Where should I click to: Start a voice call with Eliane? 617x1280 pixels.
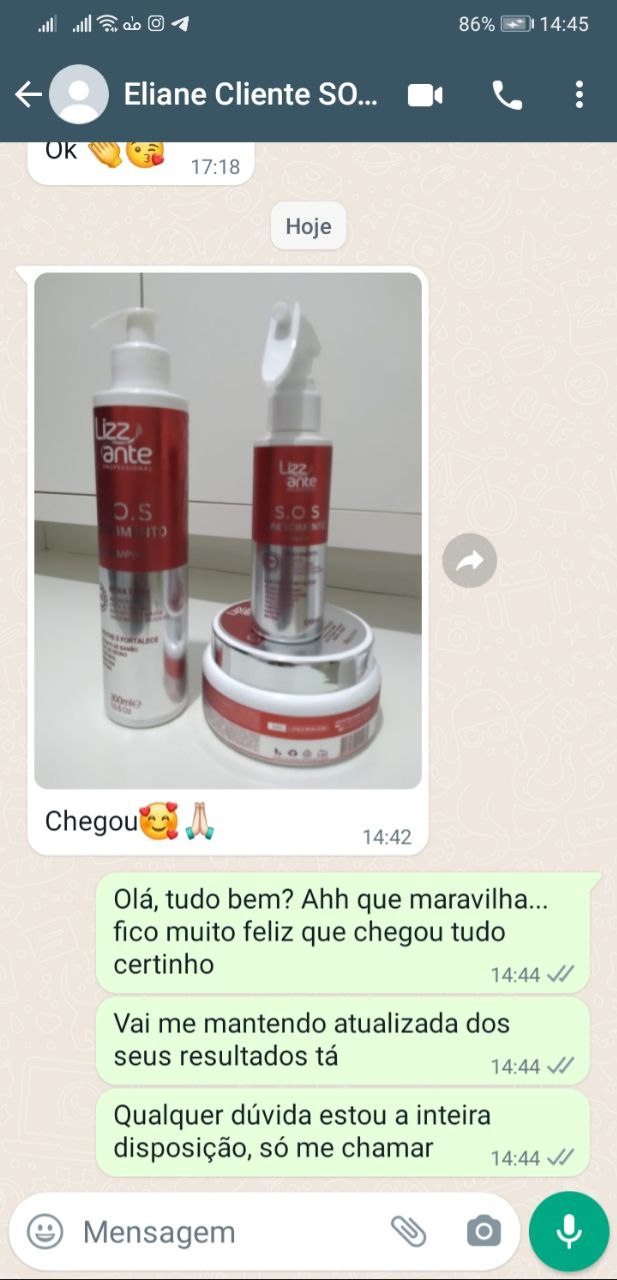pos(507,95)
